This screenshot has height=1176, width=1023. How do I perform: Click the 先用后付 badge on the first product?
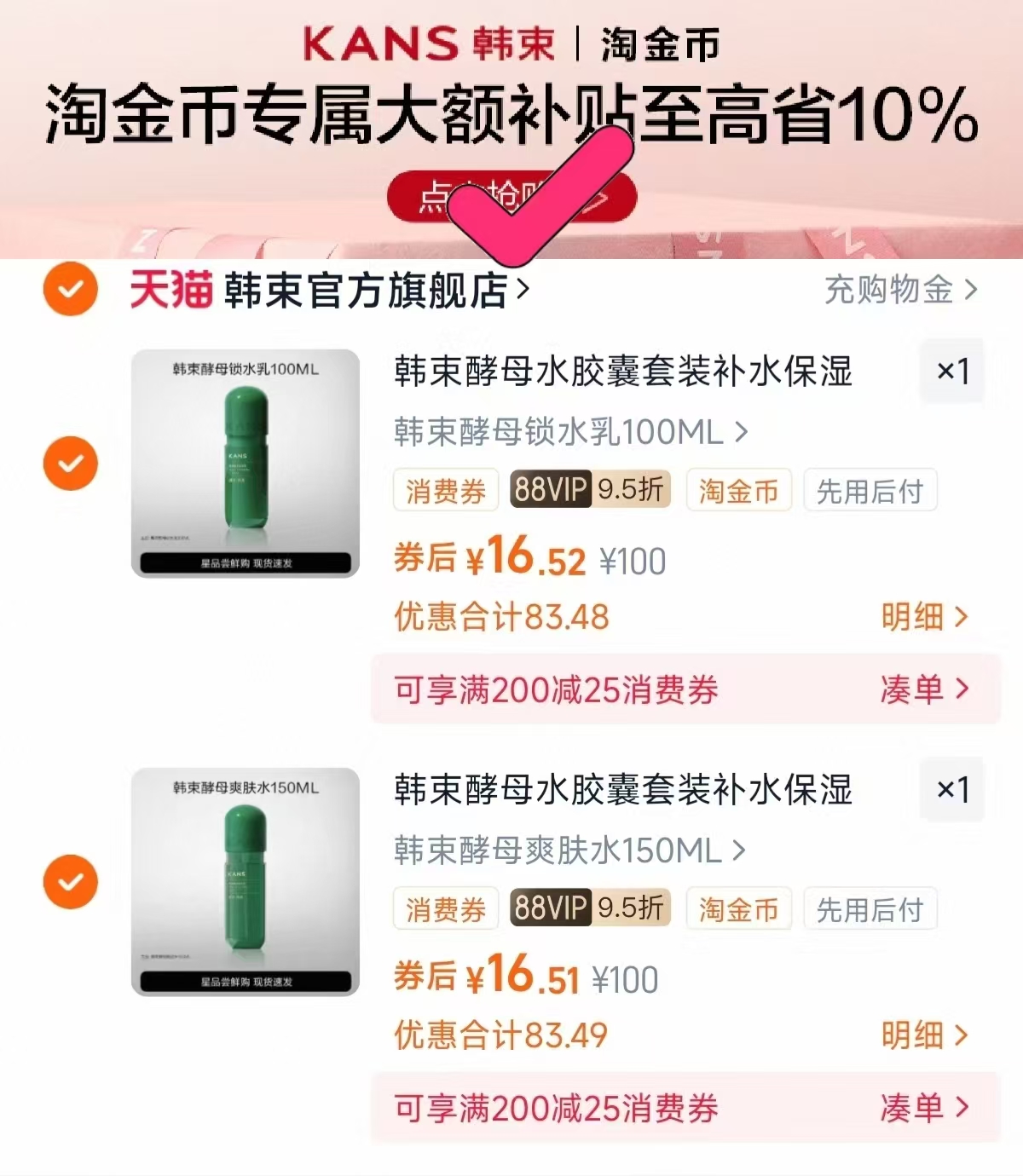(870, 489)
